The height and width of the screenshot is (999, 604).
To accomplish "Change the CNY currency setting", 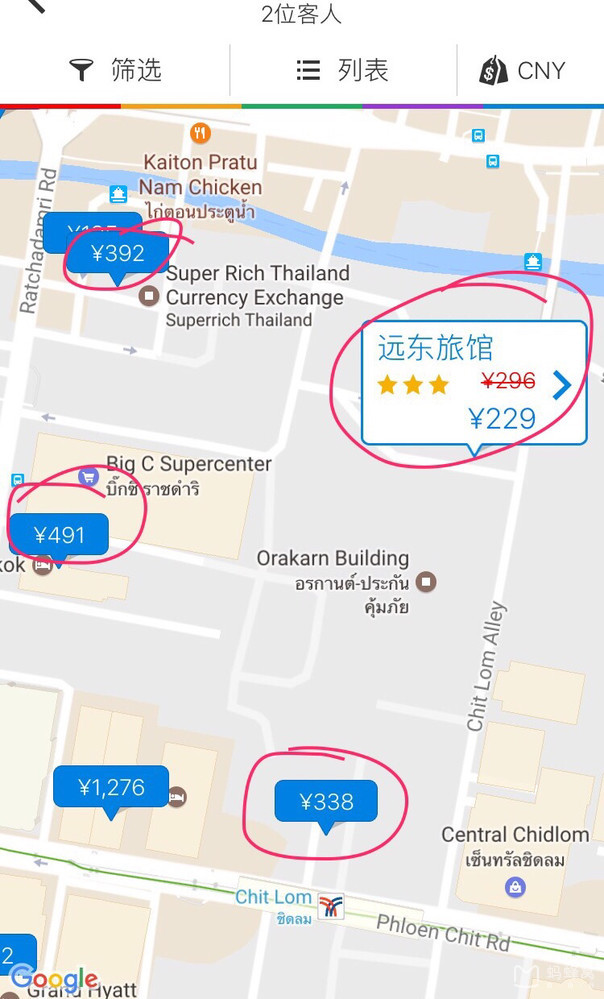I will [522, 70].
